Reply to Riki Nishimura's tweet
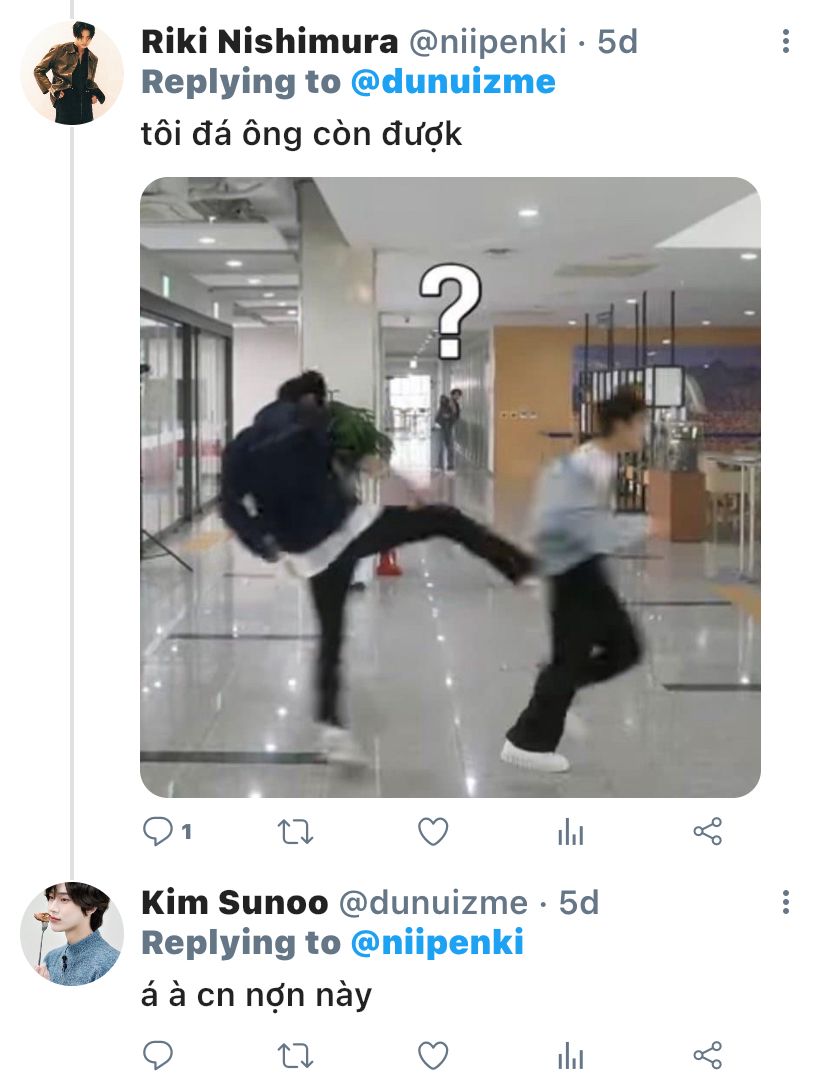 158,831
